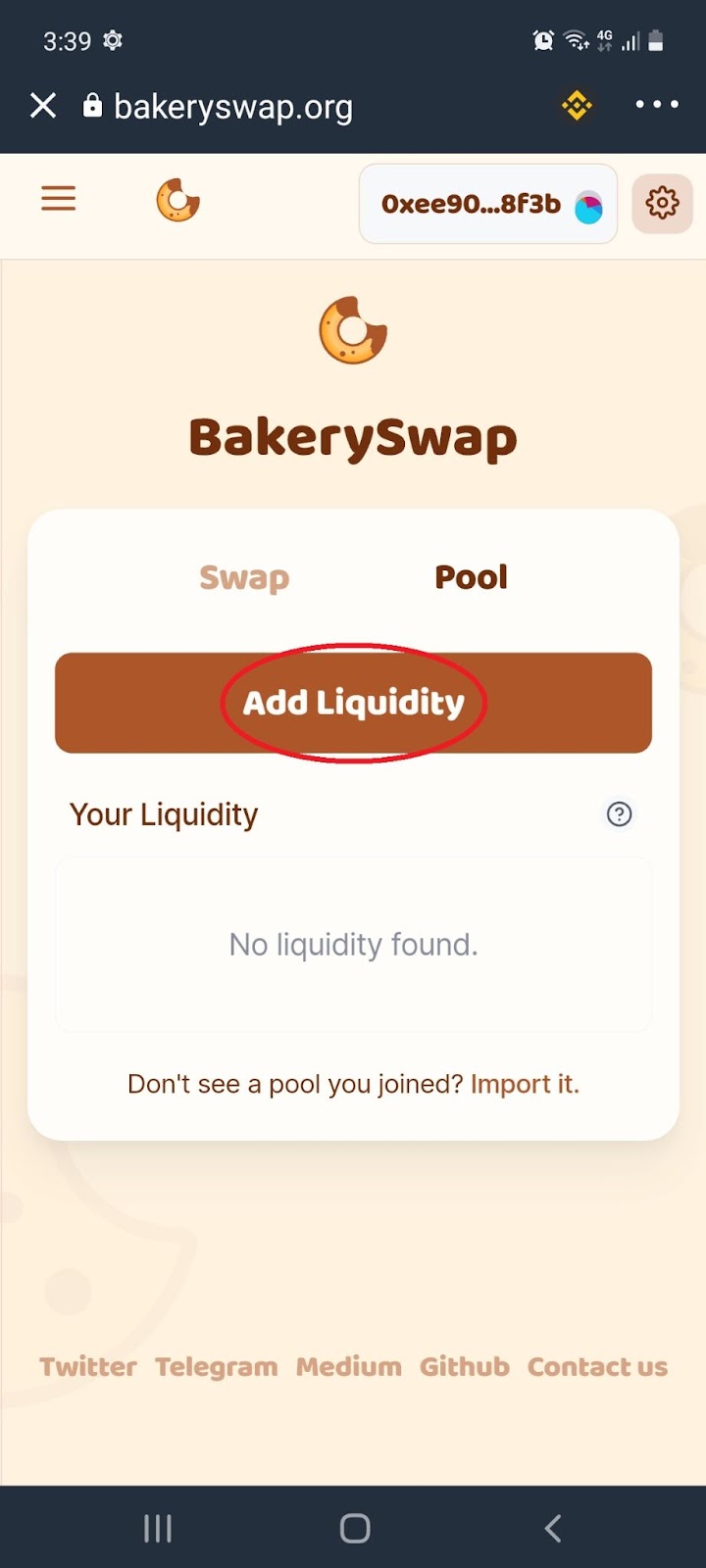The height and width of the screenshot is (1568, 706).
Task: Open the Binance network icon in the address bar
Action: pos(577,105)
